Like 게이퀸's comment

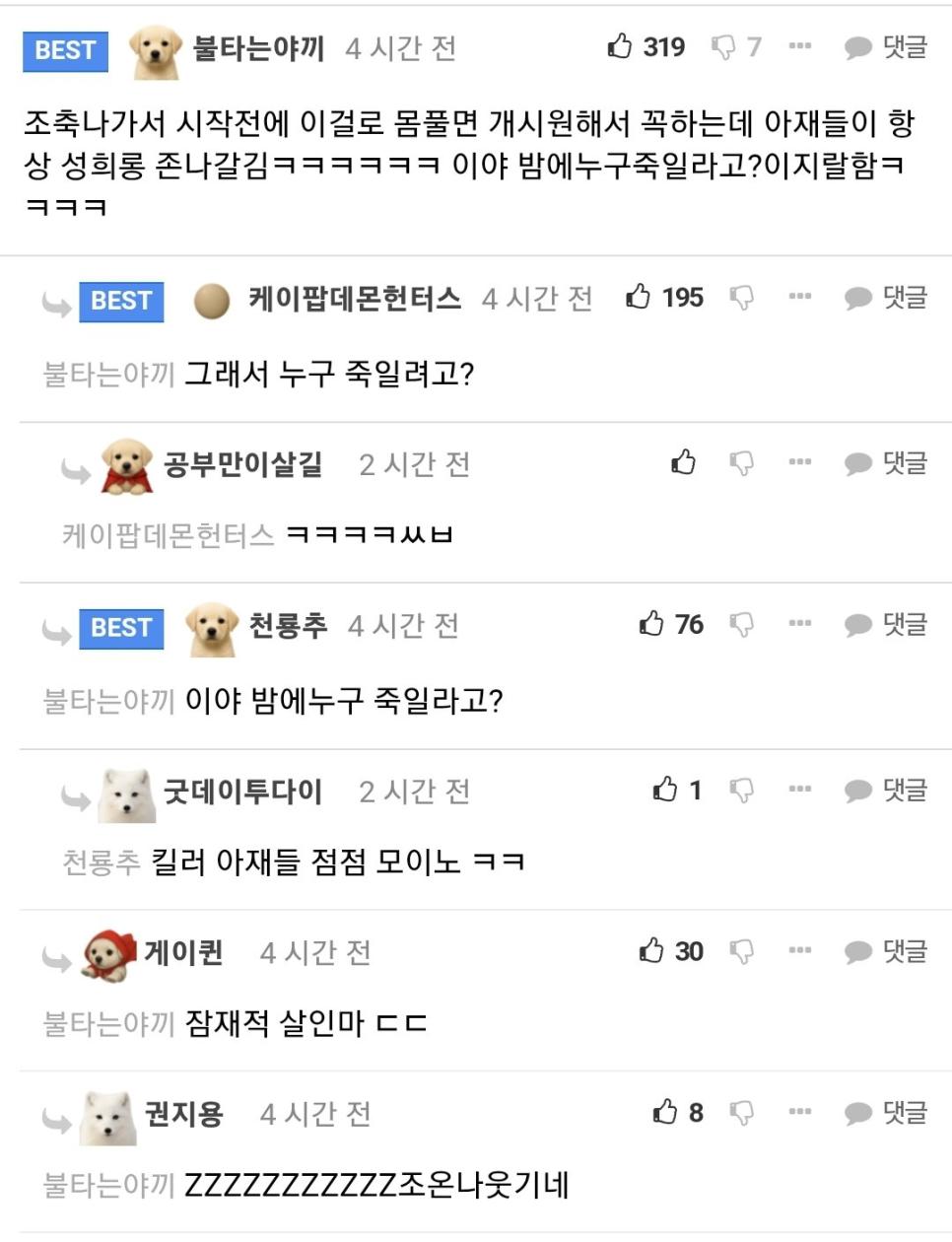651,951
